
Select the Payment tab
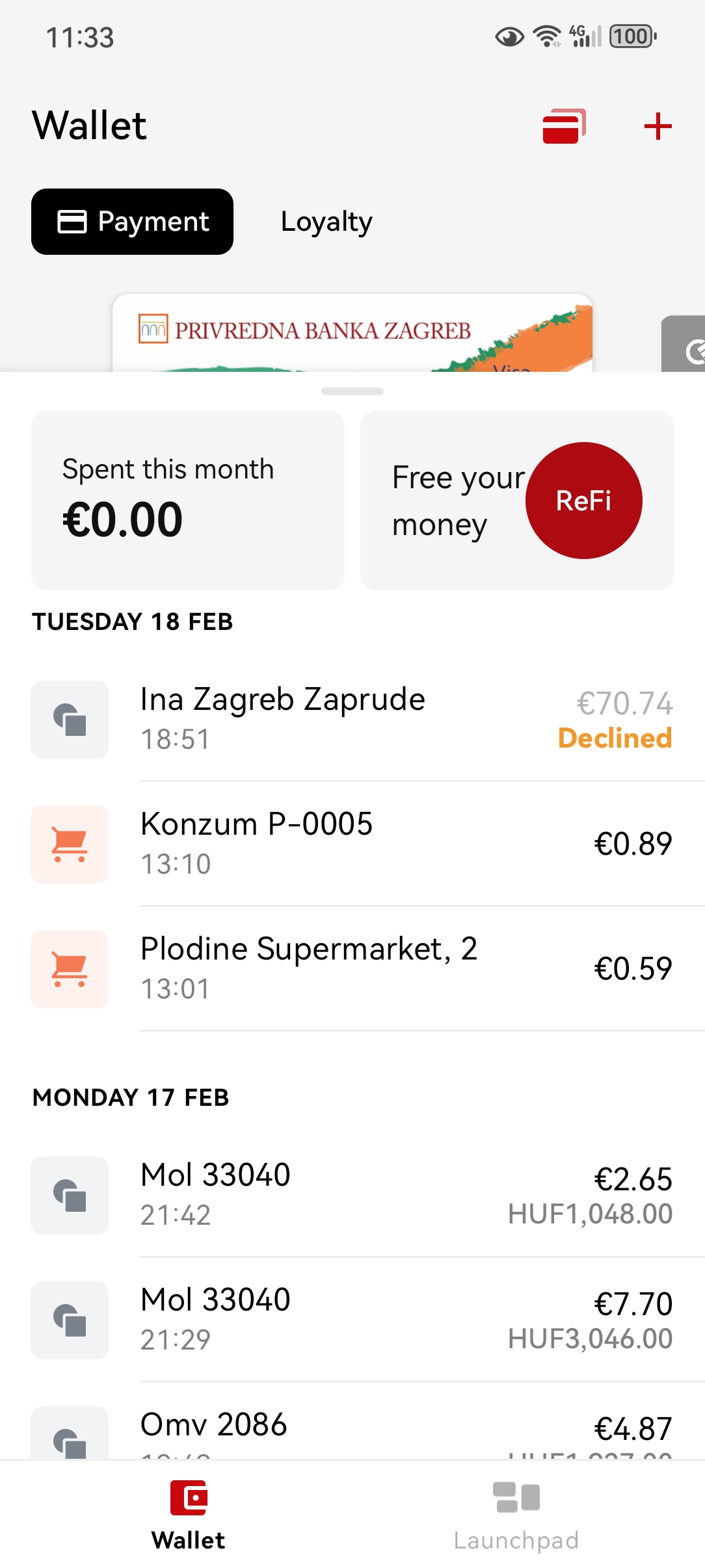tap(132, 222)
